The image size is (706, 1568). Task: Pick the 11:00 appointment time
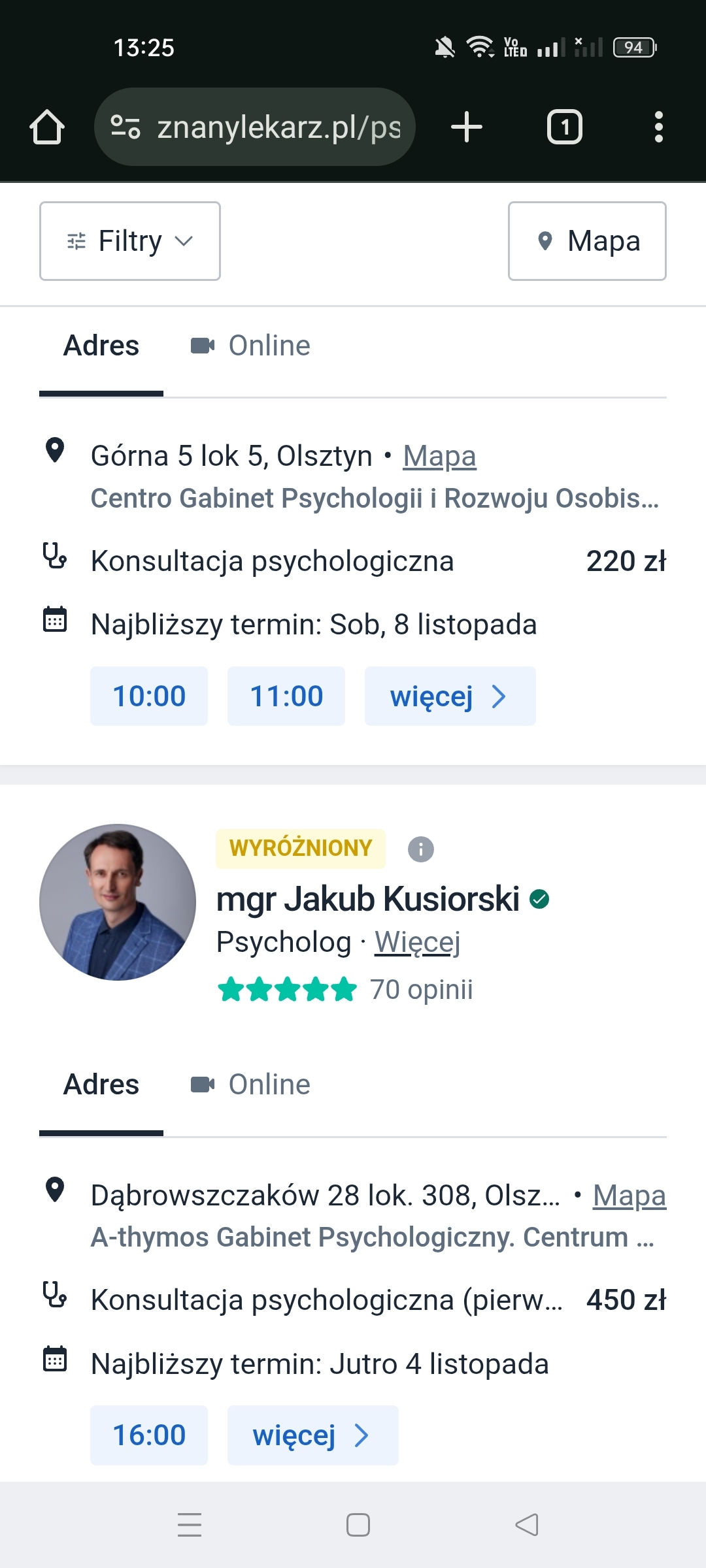point(286,696)
